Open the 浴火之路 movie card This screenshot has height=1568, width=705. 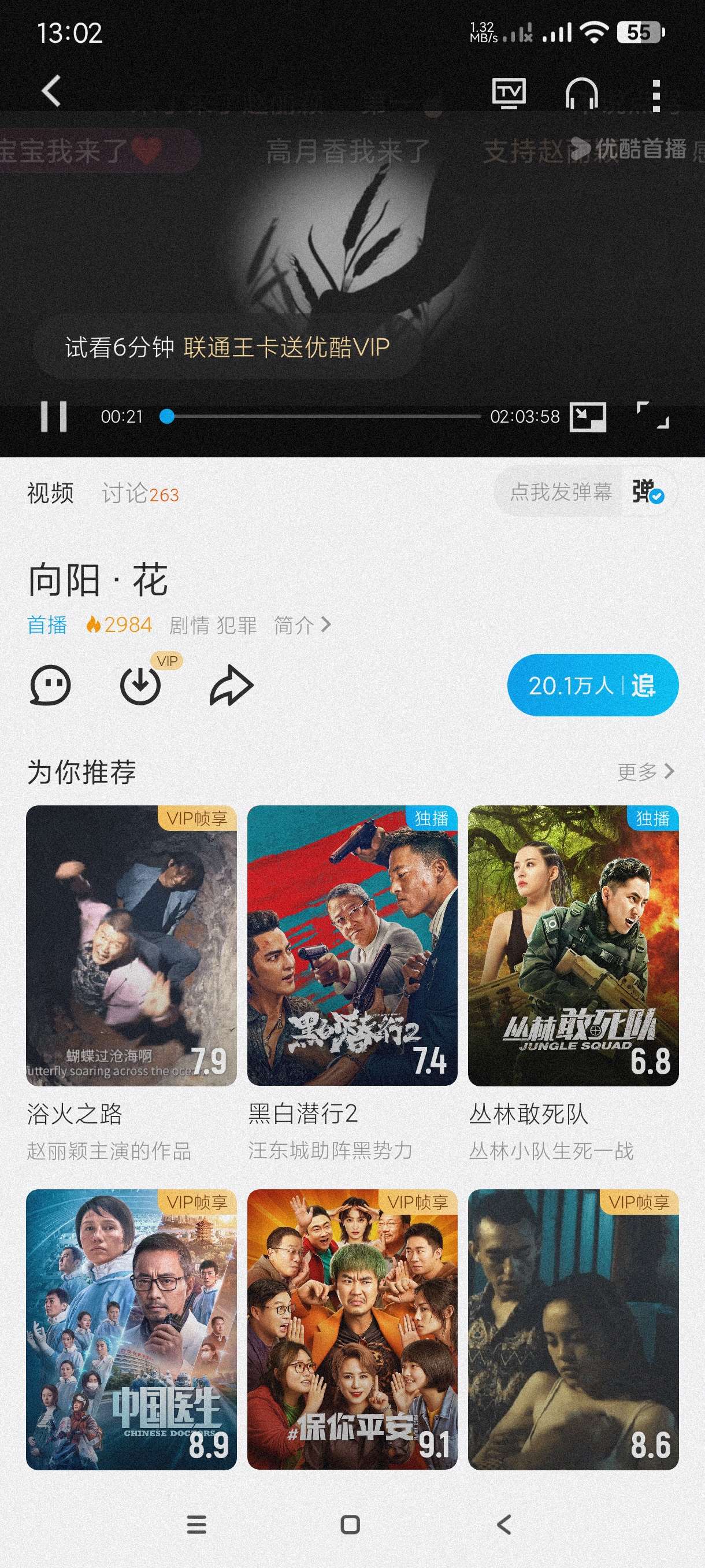(131, 945)
